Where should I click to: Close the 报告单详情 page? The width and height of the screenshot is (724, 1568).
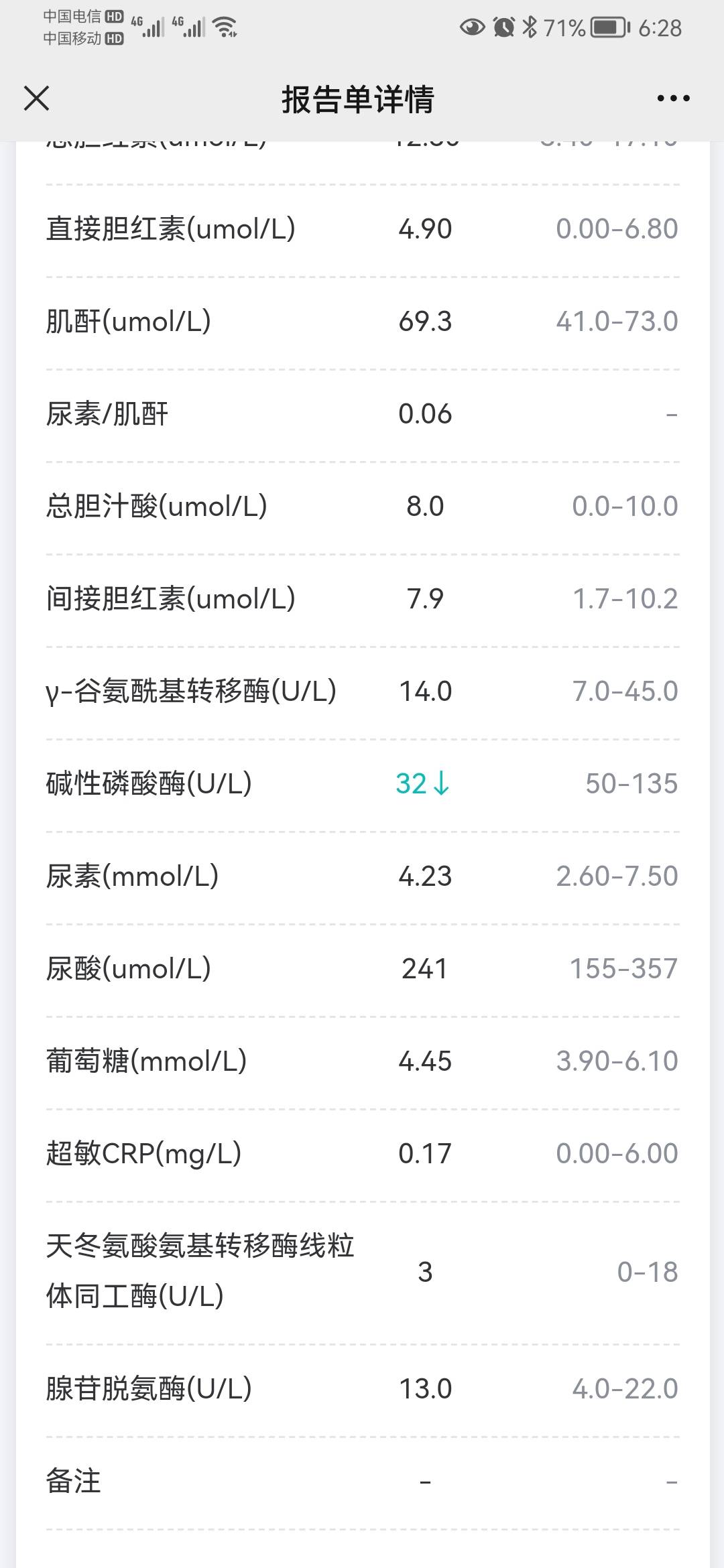pos(37,99)
